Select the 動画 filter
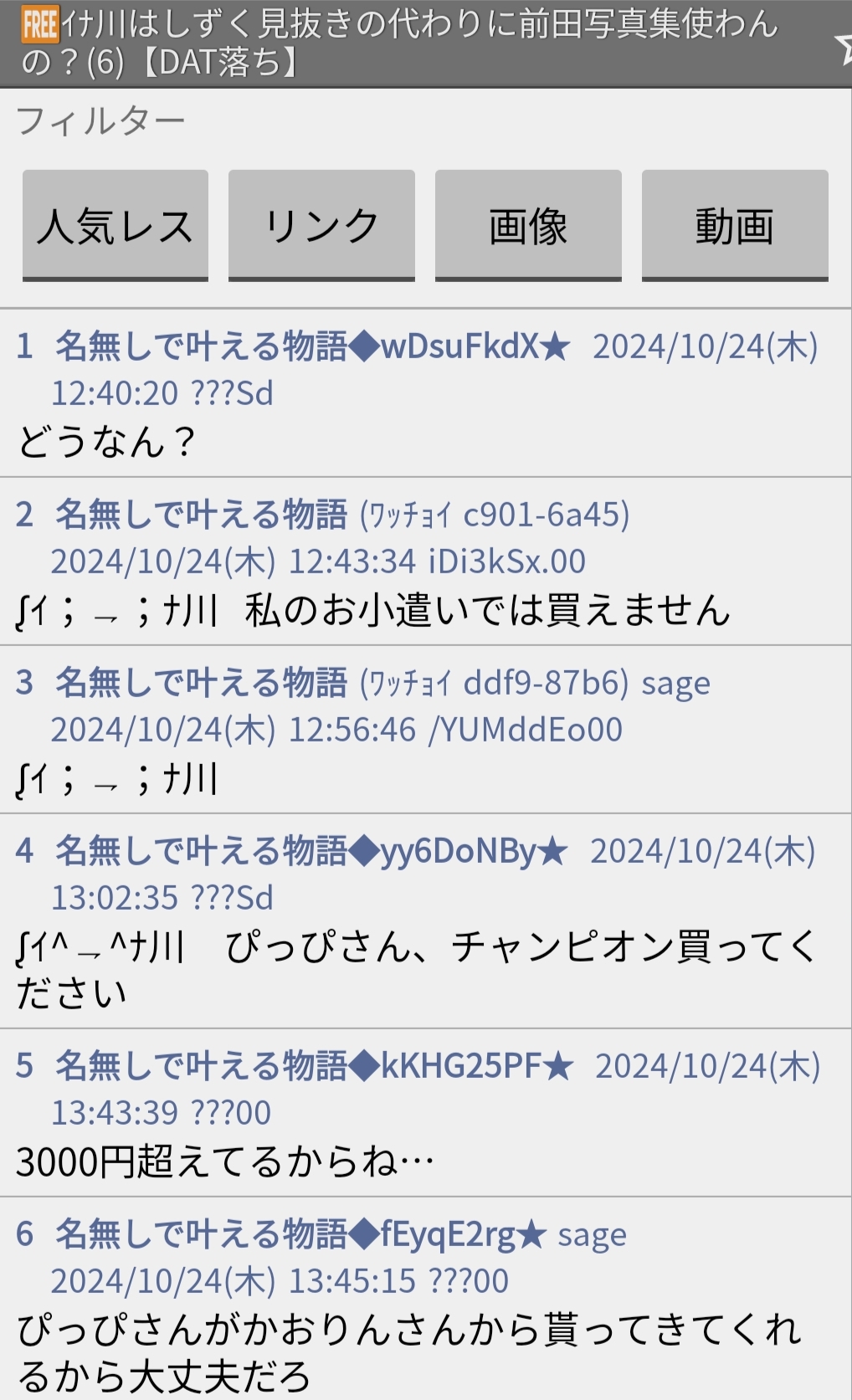The image size is (852, 1400). coord(735,225)
